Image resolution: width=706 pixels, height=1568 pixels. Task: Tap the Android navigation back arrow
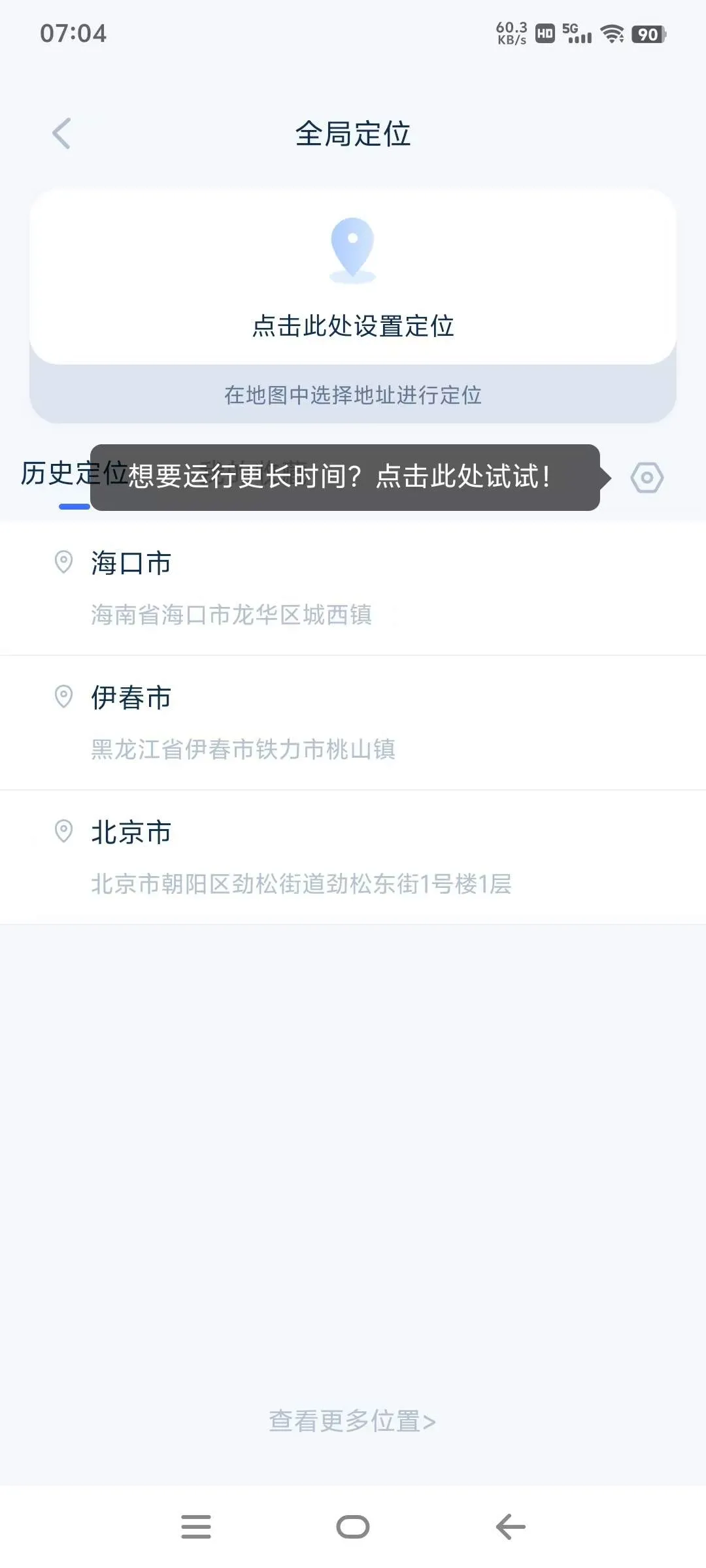point(509,1527)
